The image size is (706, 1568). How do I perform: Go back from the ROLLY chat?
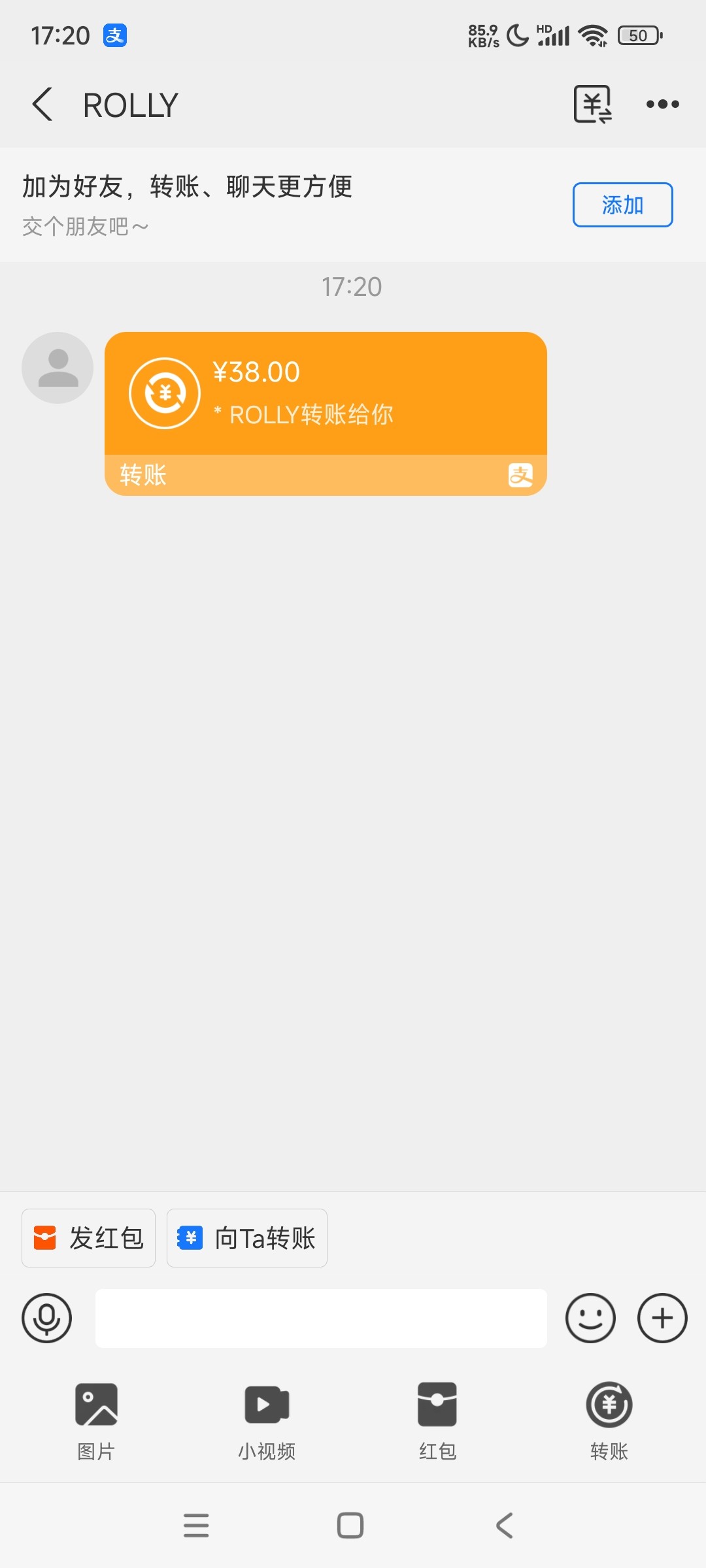click(x=42, y=105)
